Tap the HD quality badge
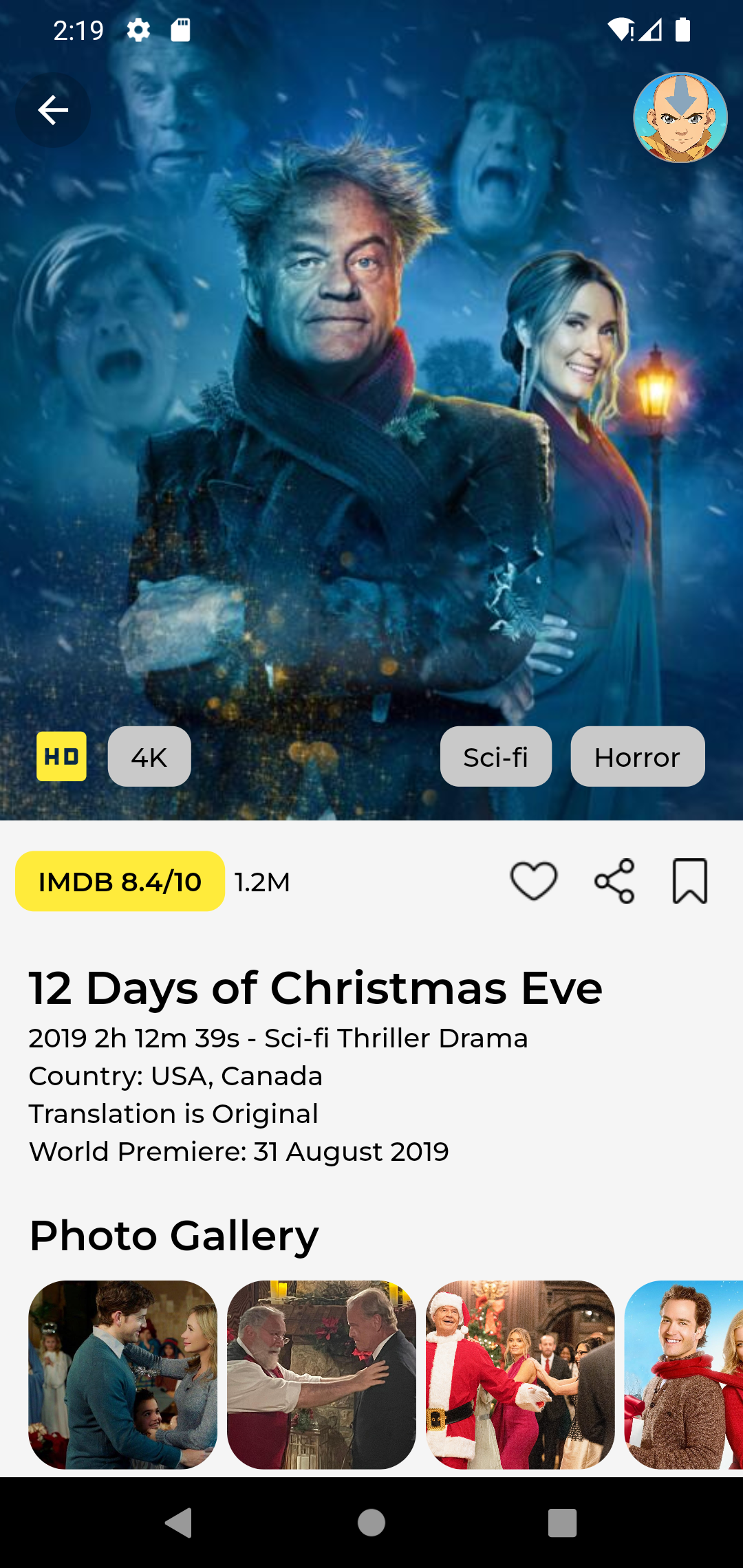The image size is (743, 1568). tap(61, 756)
